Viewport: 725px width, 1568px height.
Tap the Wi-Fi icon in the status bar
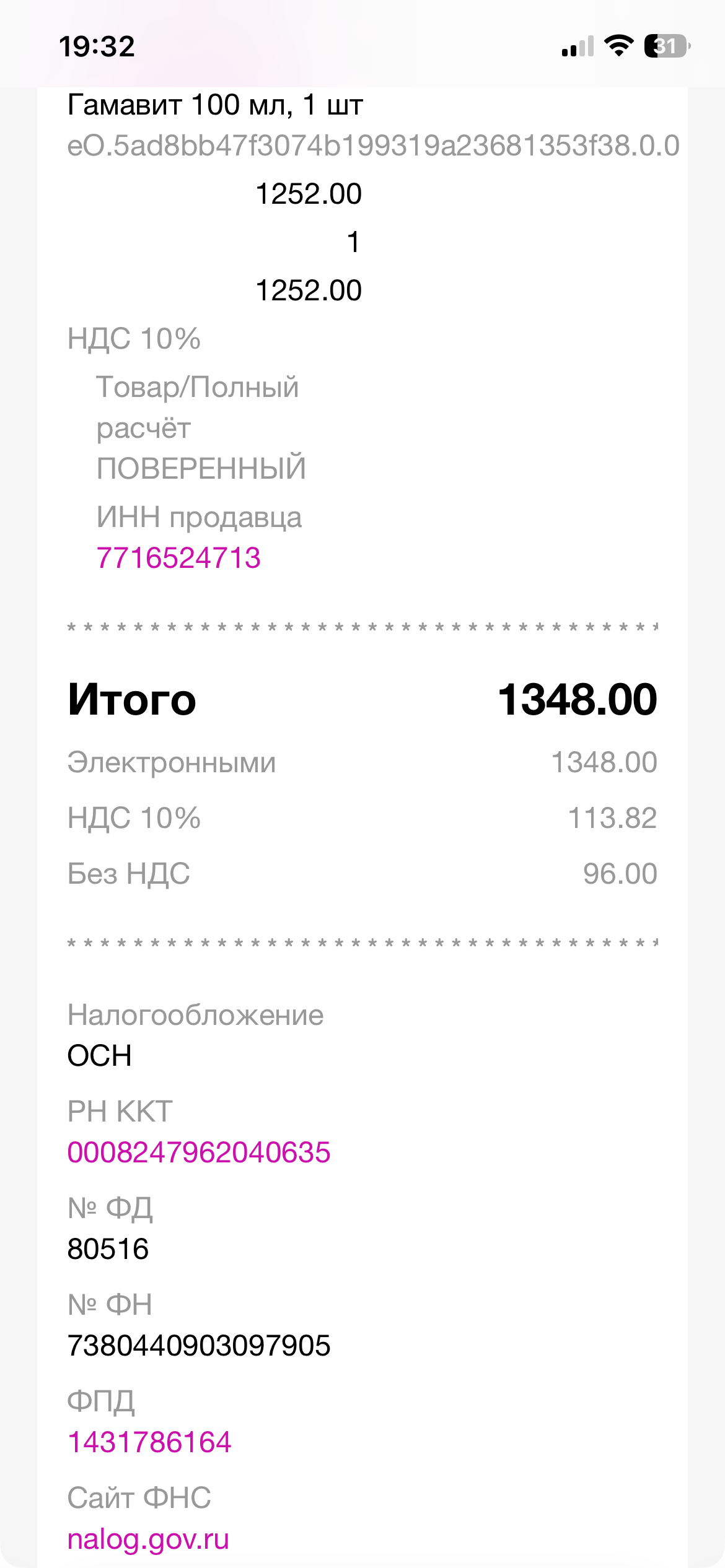tap(618, 45)
